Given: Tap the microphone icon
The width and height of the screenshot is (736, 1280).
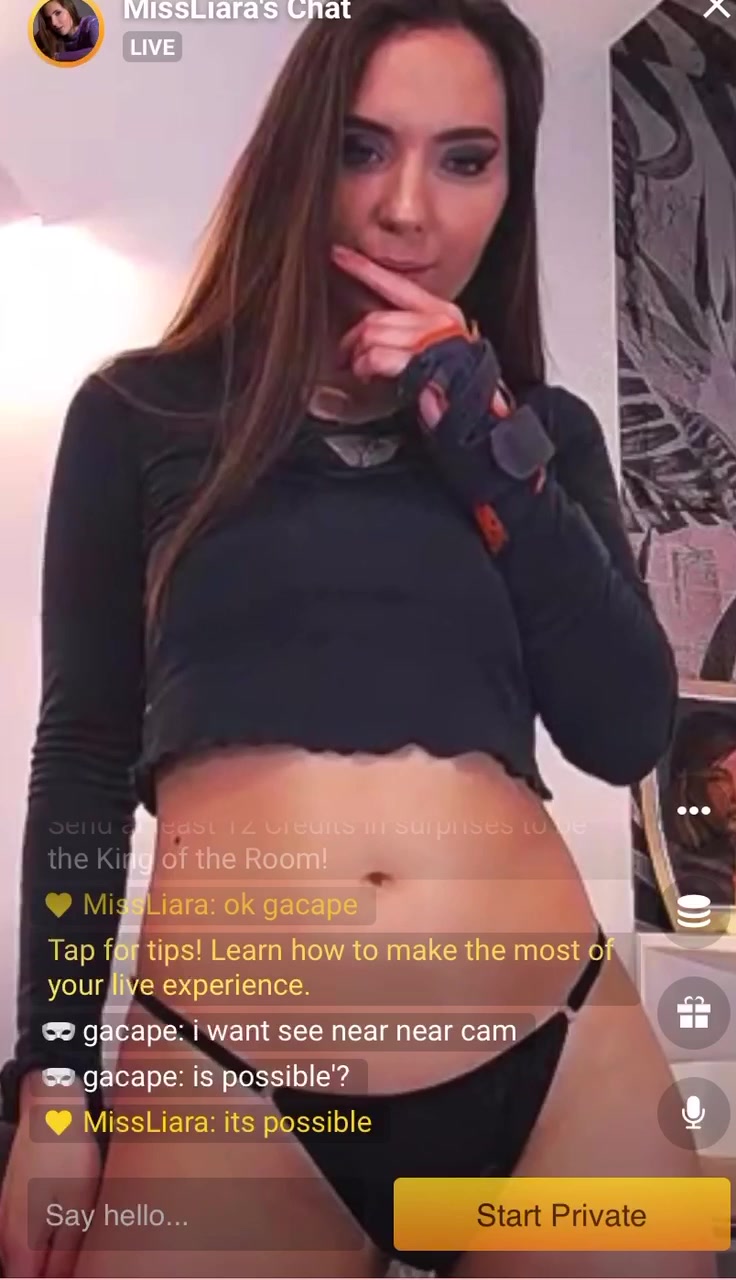Looking at the screenshot, I should click(693, 1113).
